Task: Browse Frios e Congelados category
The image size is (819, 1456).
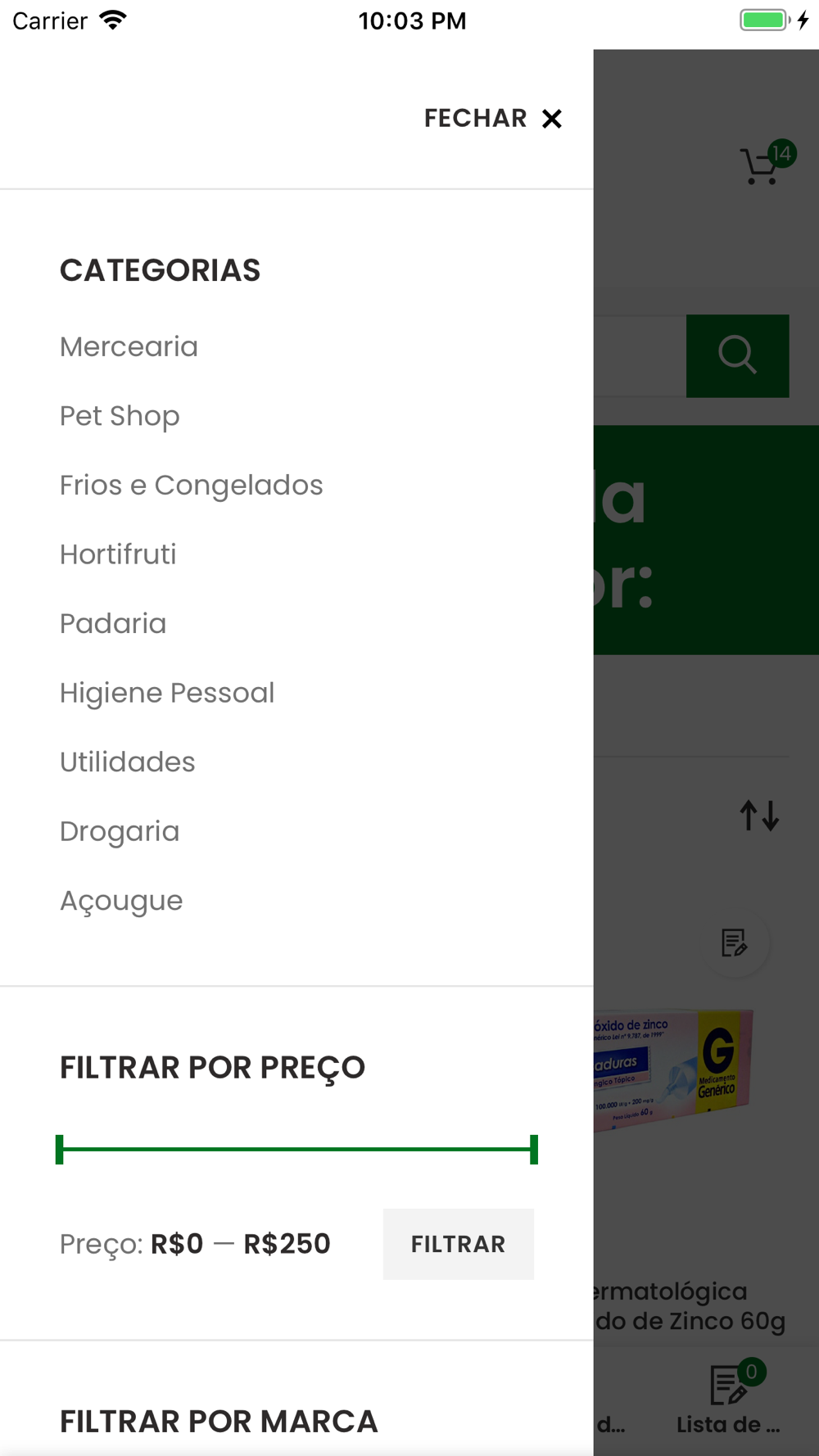Action: click(192, 485)
